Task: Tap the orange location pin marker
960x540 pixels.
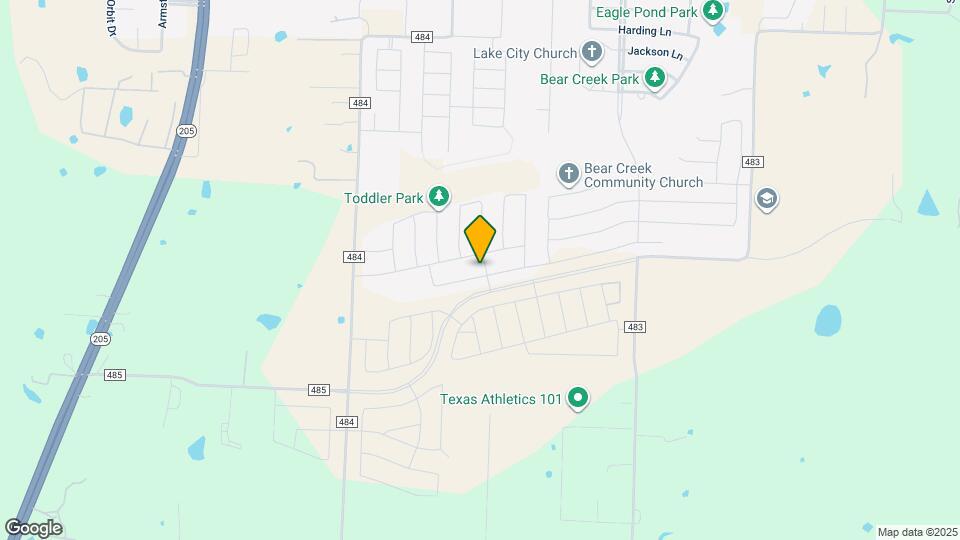Action: [x=480, y=239]
